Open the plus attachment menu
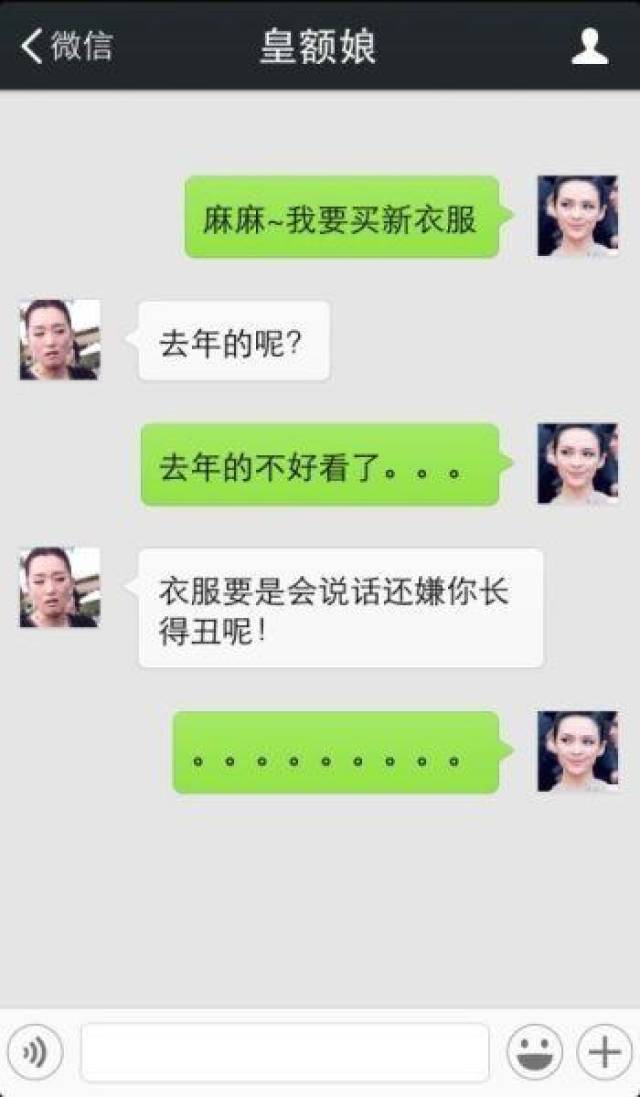This screenshot has height=1097, width=640. (x=604, y=1052)
